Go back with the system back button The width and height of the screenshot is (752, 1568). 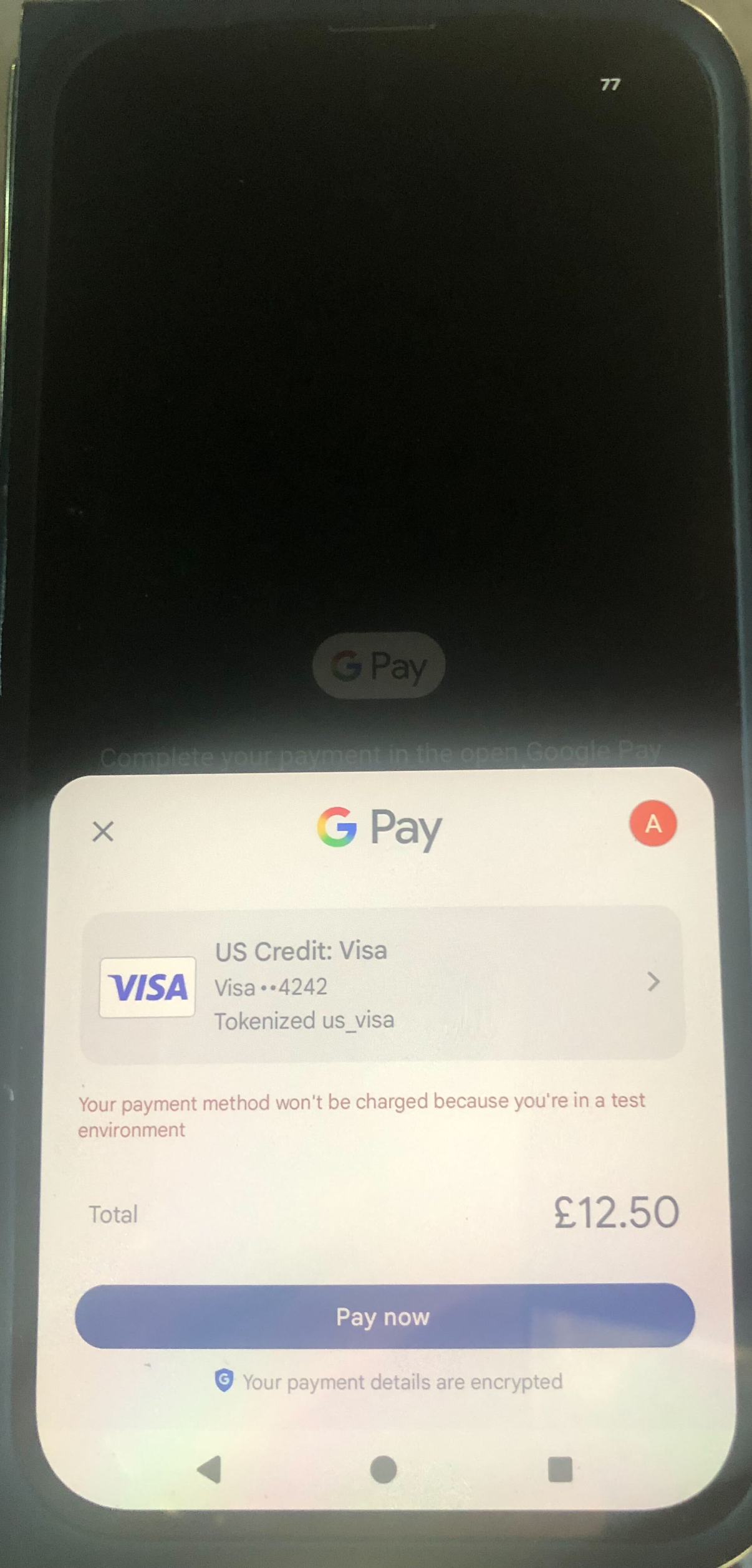[x=210, y=1470]
